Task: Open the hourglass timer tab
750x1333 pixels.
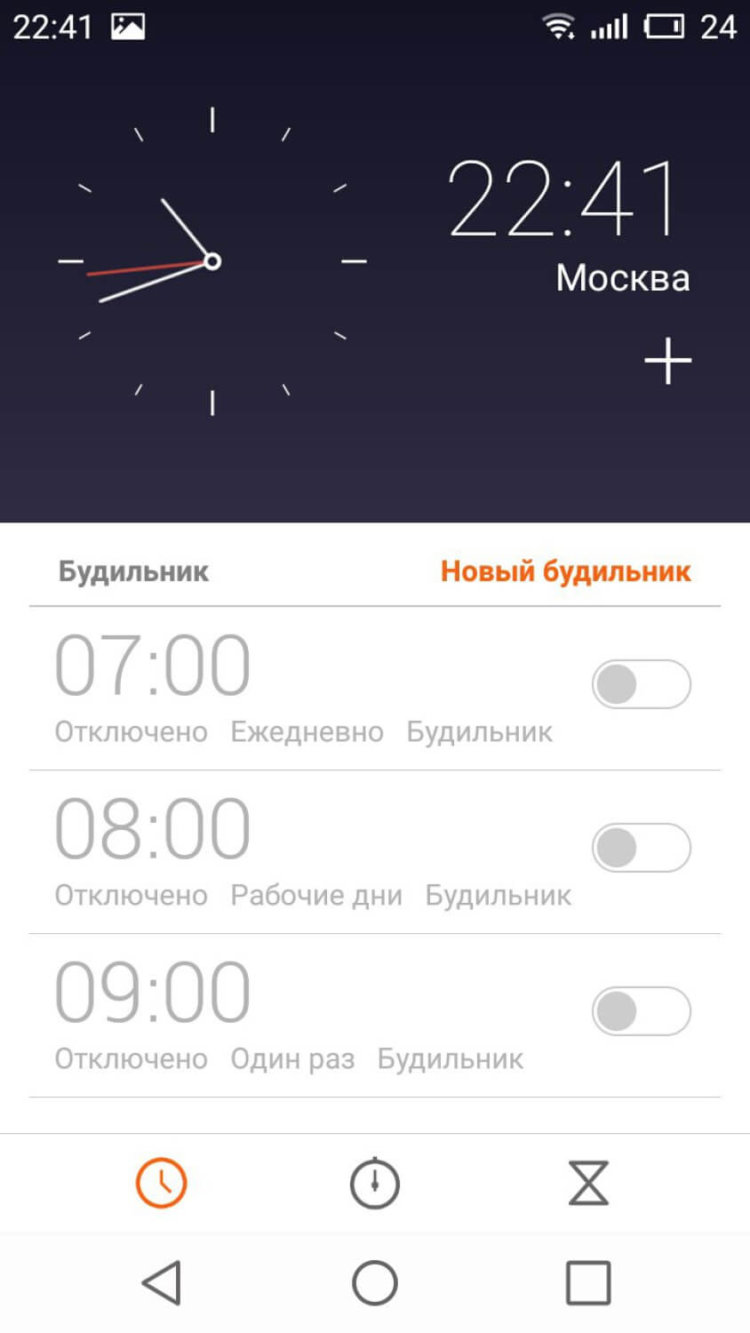Action: pyautogui.click(x=588, y=1183)
